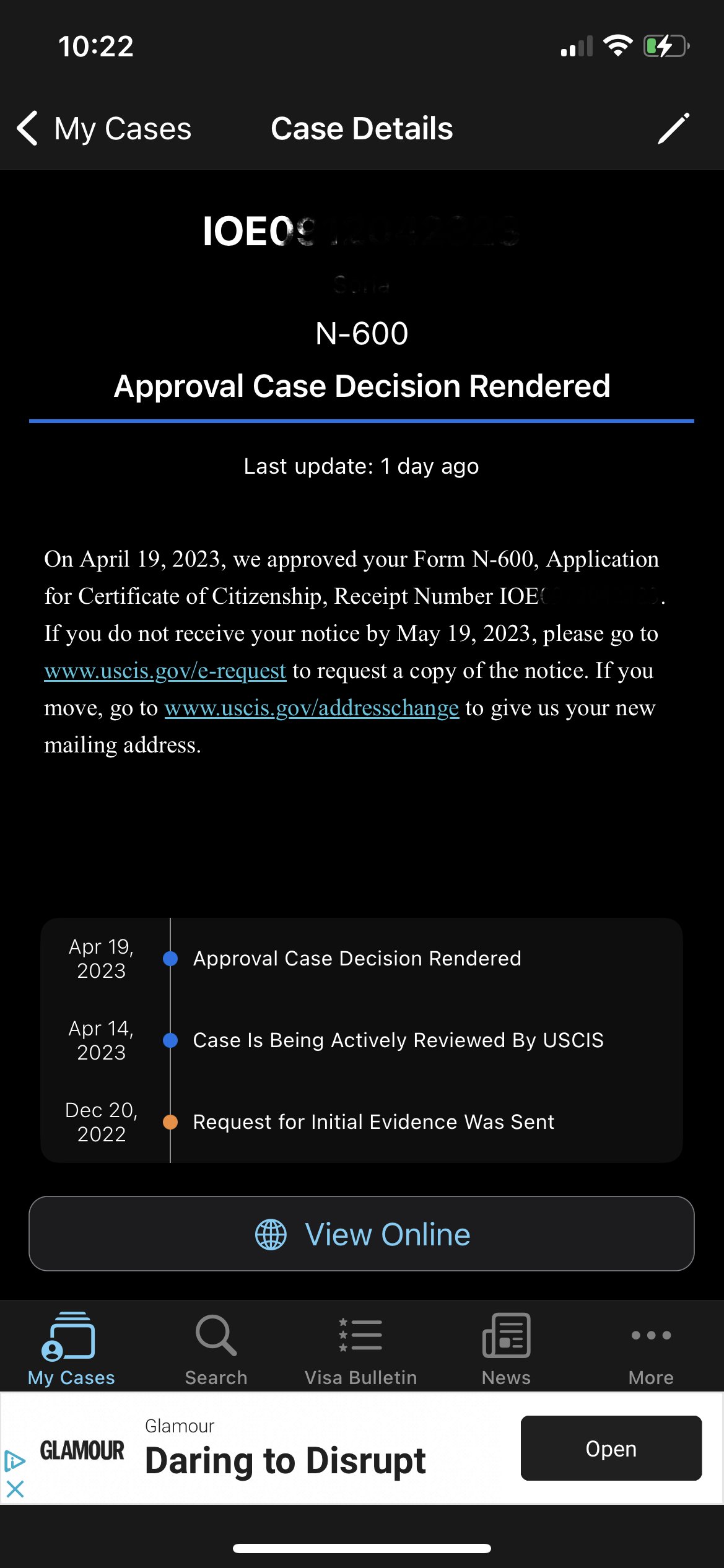Open the www.uscis.gov/e-request link
Screen dimensions: 724x1568
[x=165, y=671]
